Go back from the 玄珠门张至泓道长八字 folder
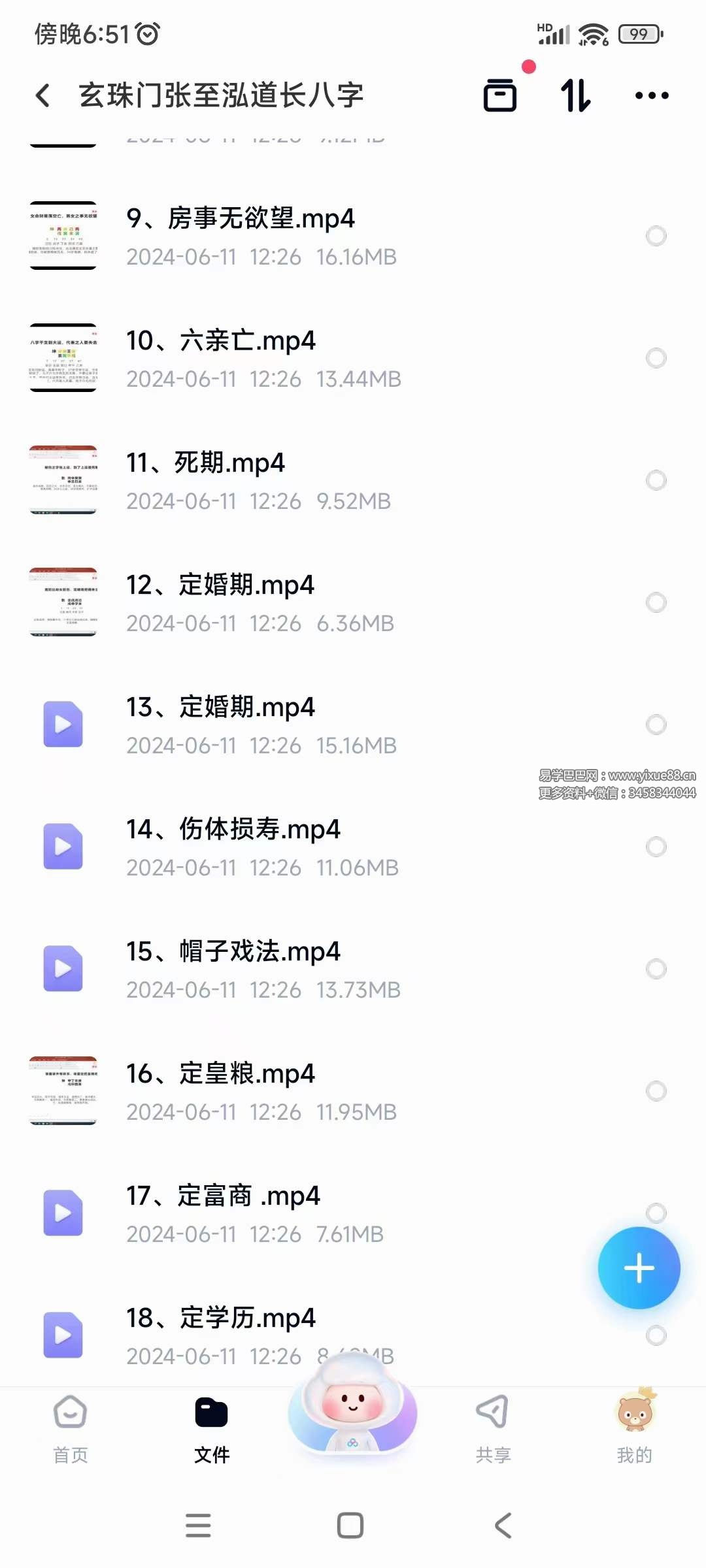 pyautogui.click(x=43, y=95)
